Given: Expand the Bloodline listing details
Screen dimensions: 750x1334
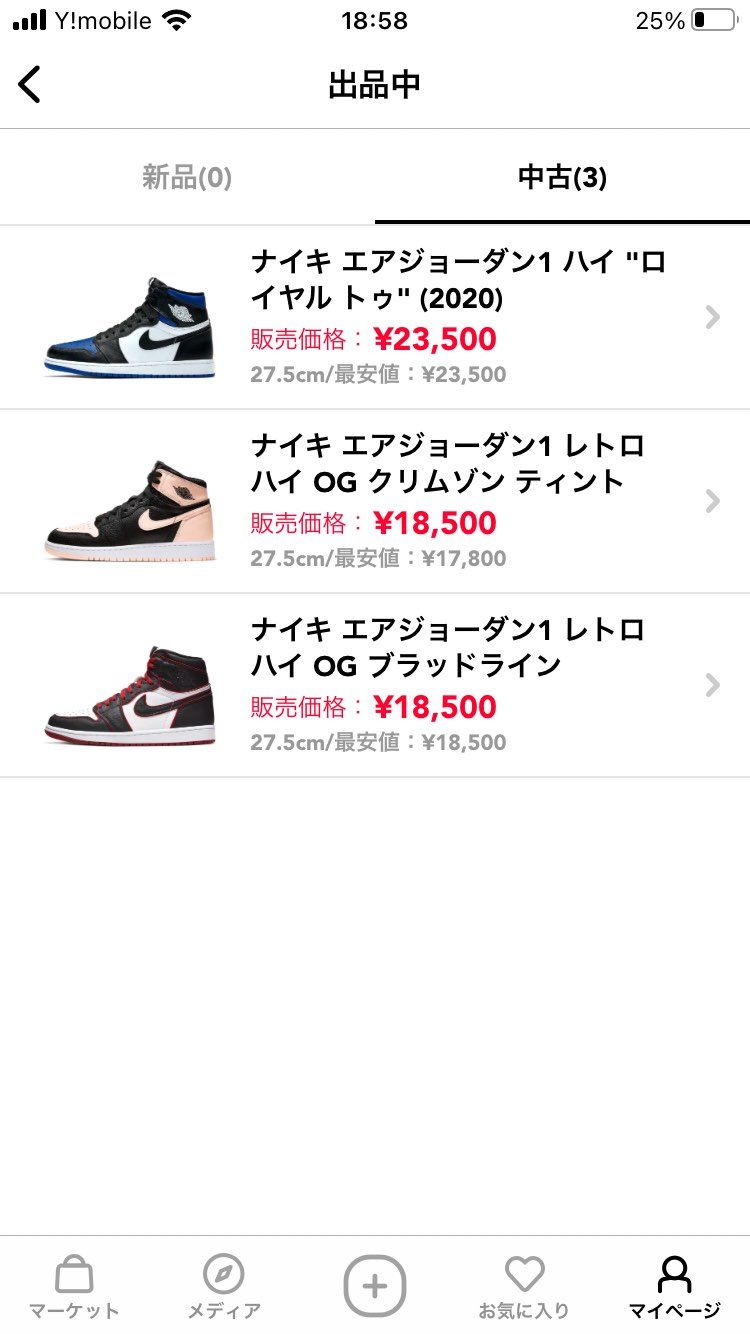Looking at the screenshot, I should point(712,686).
